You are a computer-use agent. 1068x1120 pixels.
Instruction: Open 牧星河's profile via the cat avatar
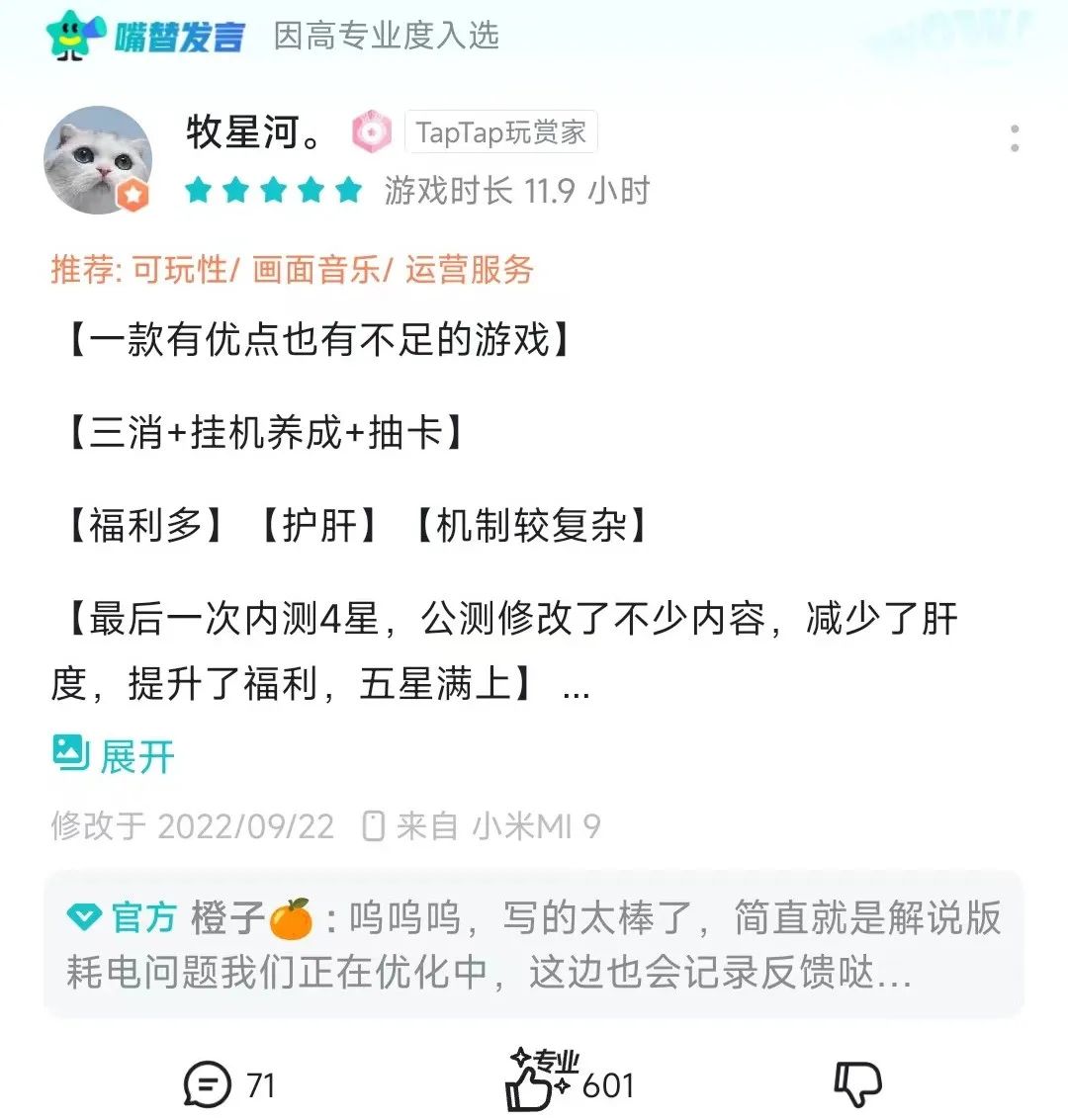coord(97,160)
